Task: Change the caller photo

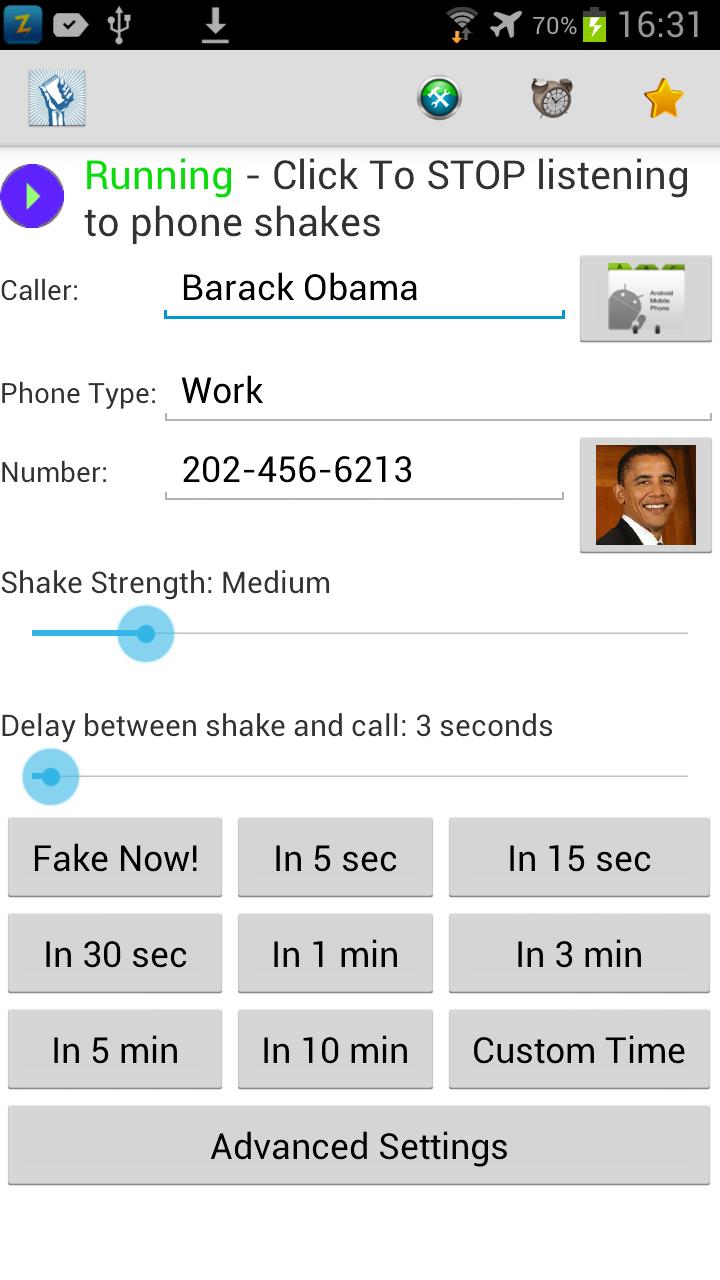Action: click(x=645, y=495)
